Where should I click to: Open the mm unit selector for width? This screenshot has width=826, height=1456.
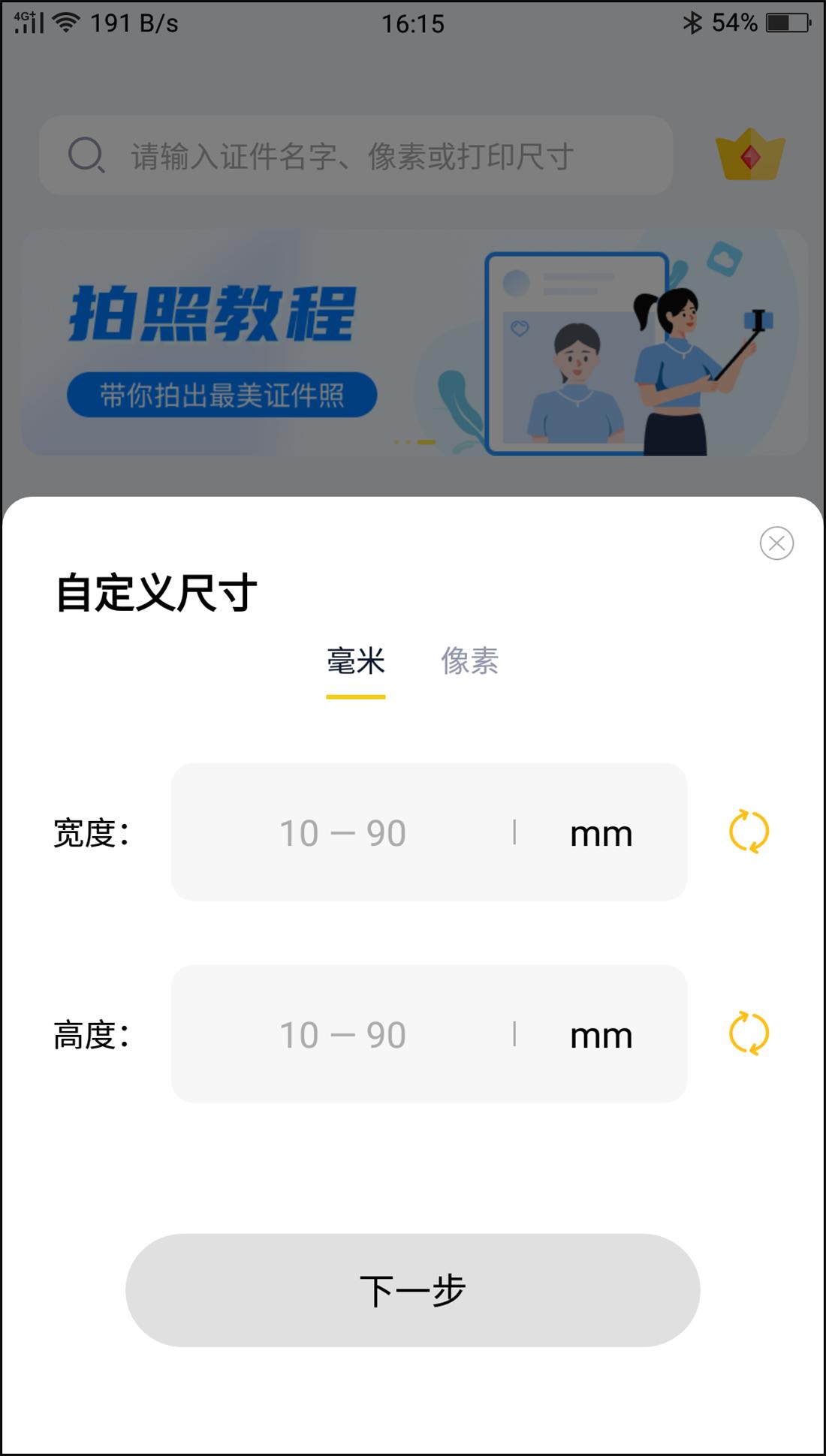point(600,833)
